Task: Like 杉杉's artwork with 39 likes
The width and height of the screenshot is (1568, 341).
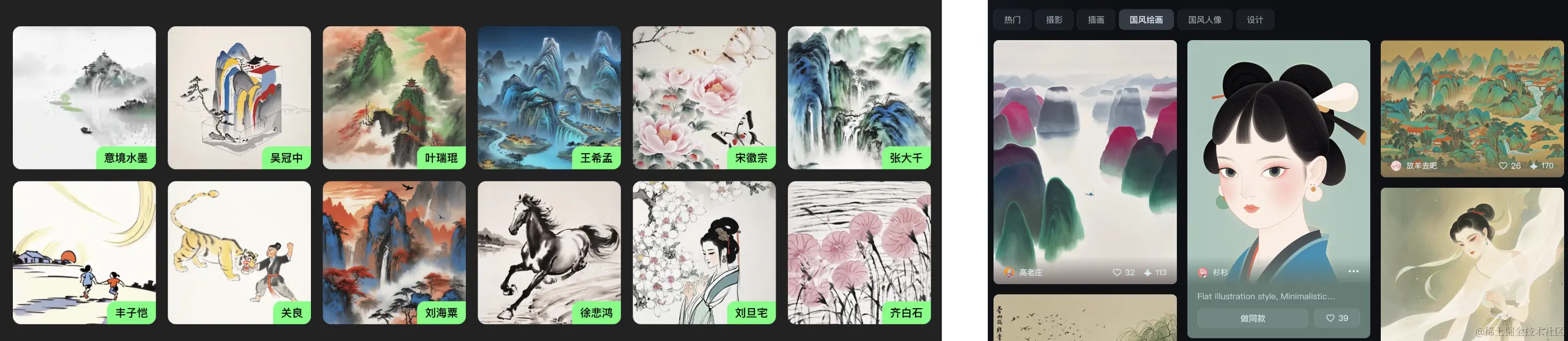Action: 1337,318
